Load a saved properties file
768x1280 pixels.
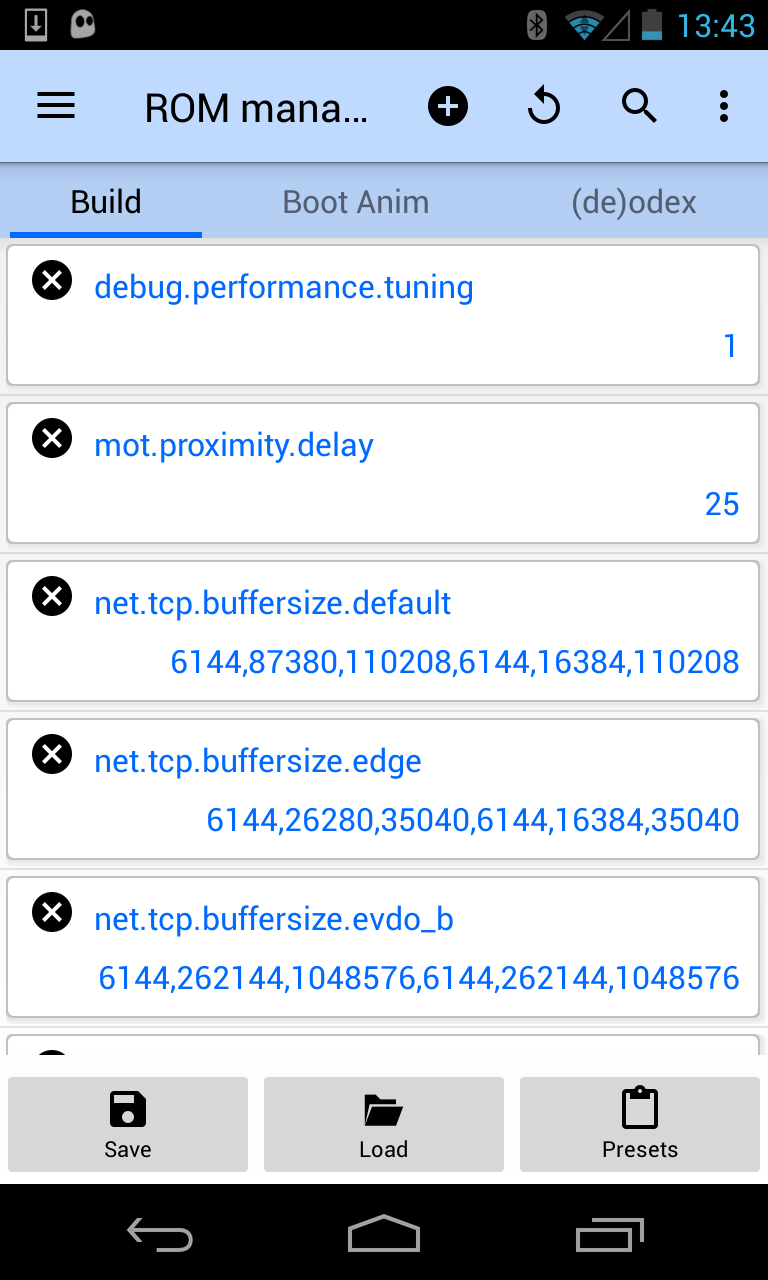pos(383,1124)
